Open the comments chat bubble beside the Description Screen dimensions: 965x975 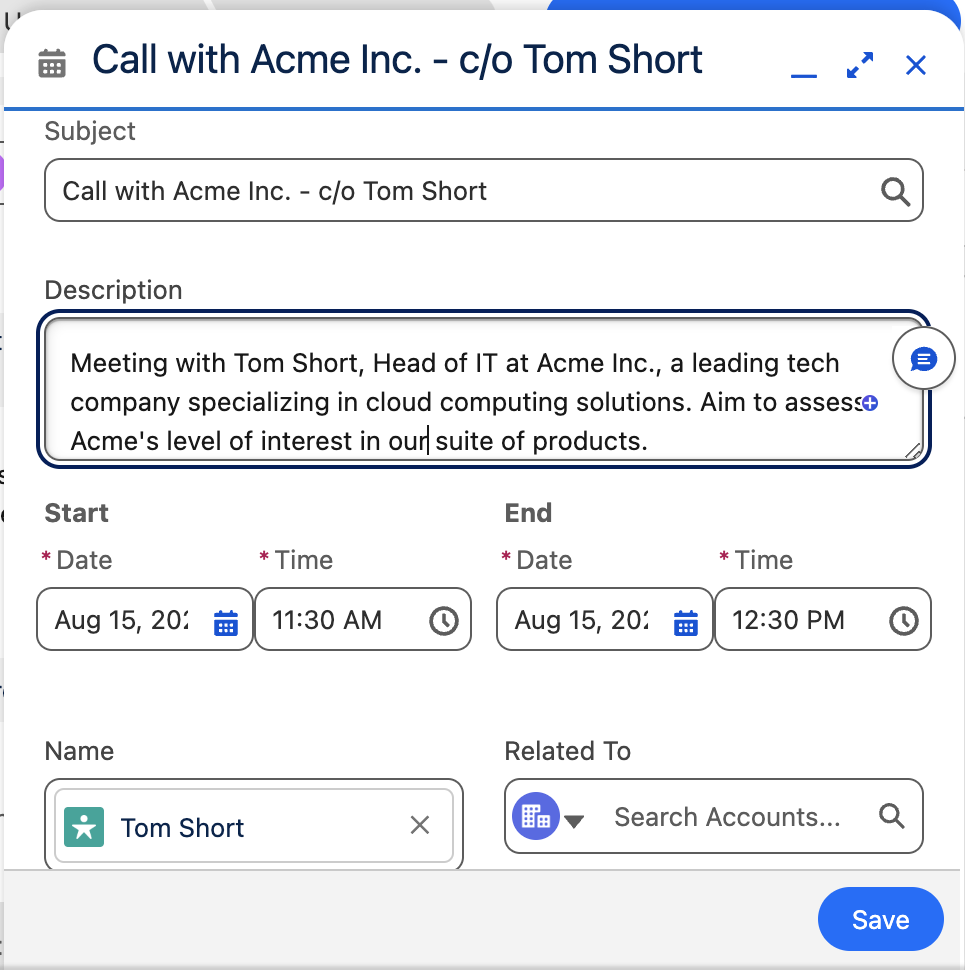click(923, 359)
